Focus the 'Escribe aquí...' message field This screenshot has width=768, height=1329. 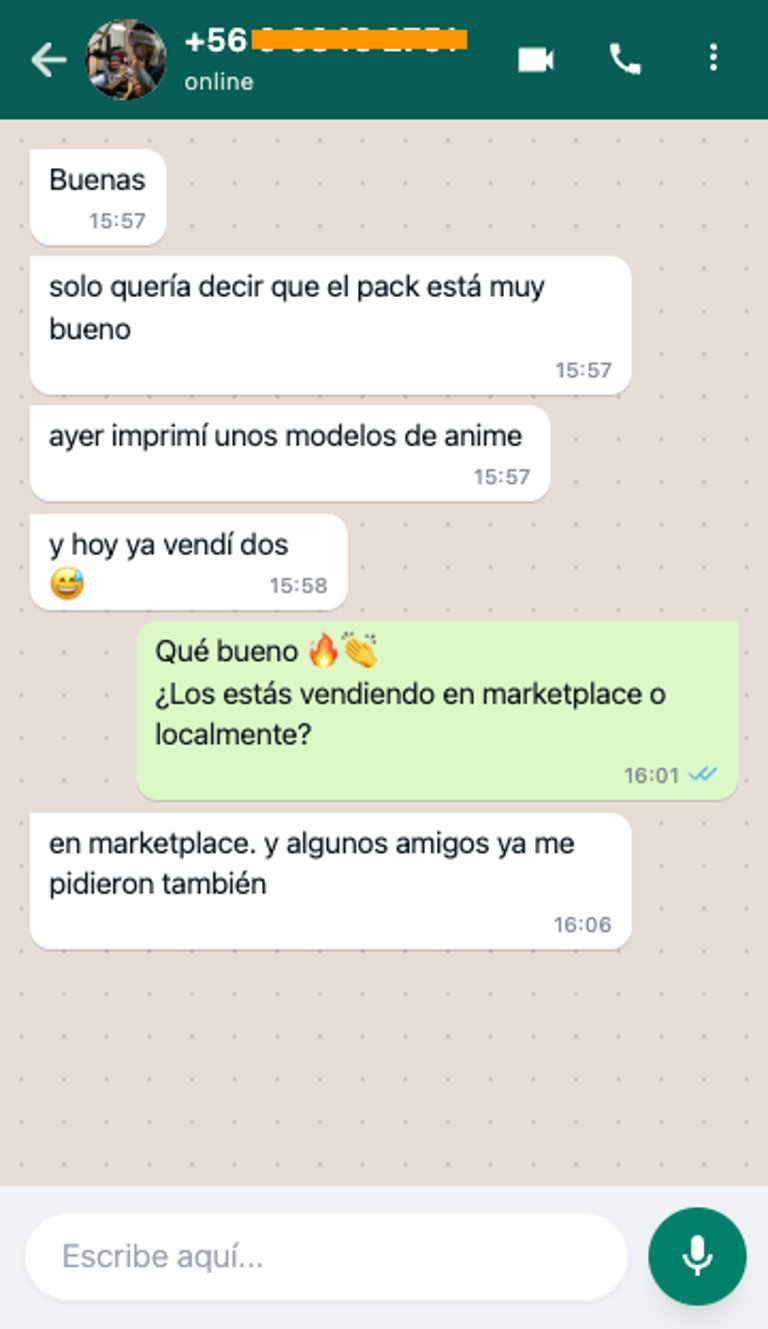325,1256
